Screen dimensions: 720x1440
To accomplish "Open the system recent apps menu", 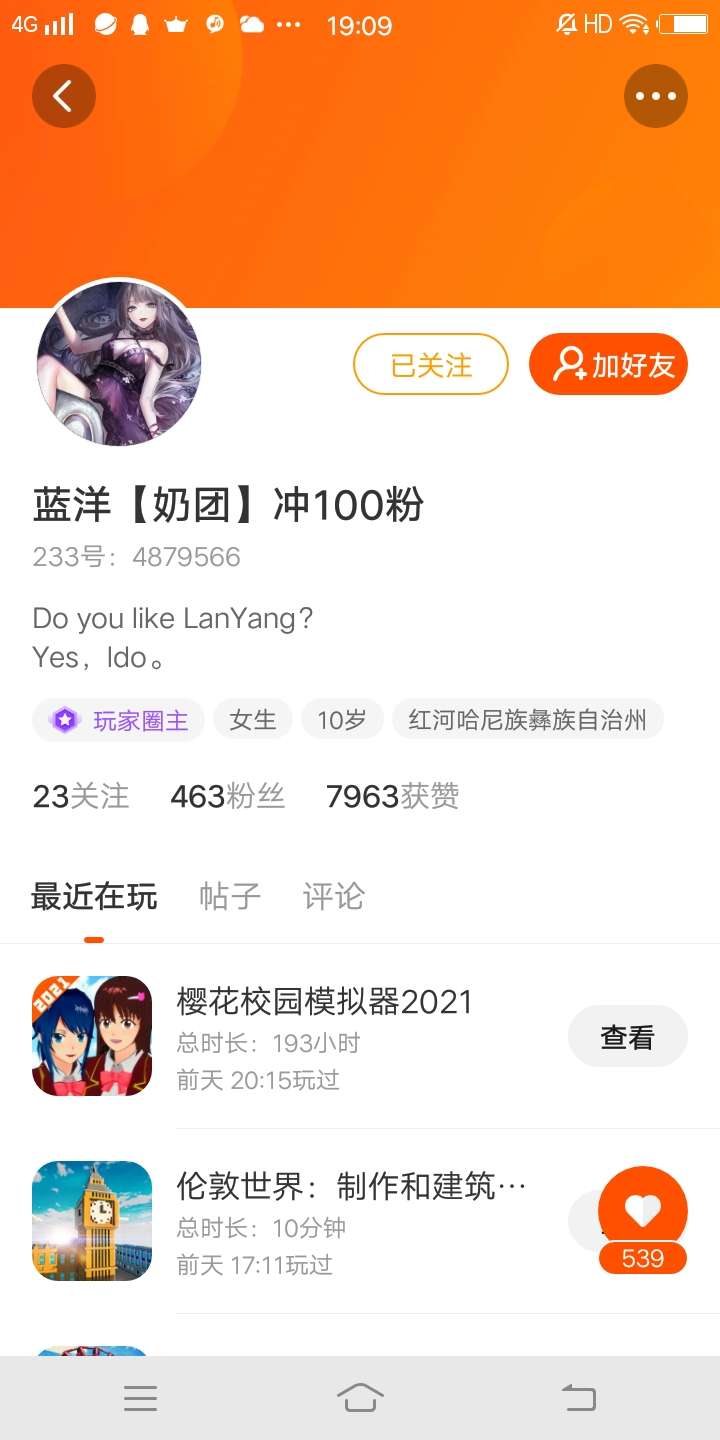I will (141, 1398).
